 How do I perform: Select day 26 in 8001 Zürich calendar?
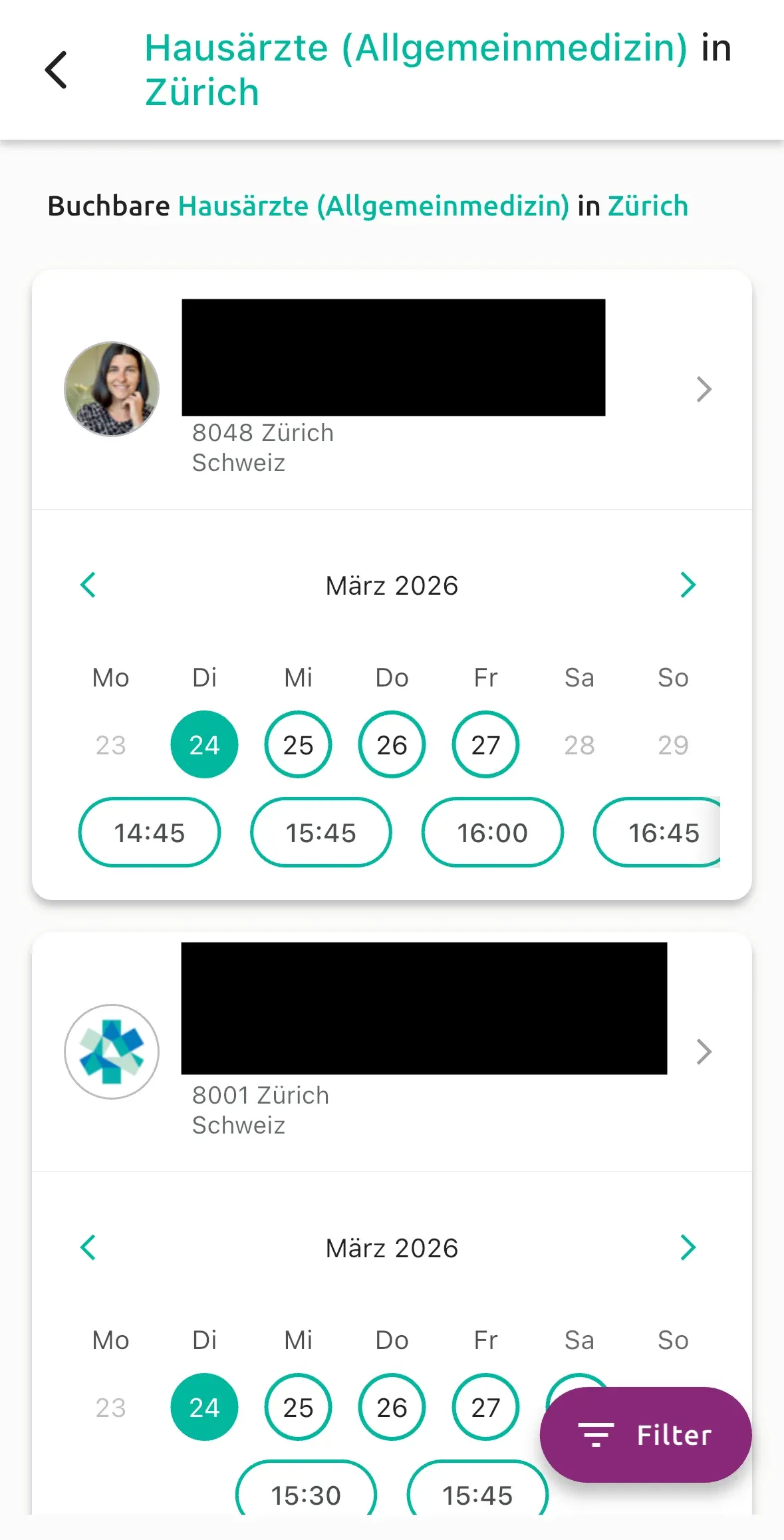point(392,1407)
